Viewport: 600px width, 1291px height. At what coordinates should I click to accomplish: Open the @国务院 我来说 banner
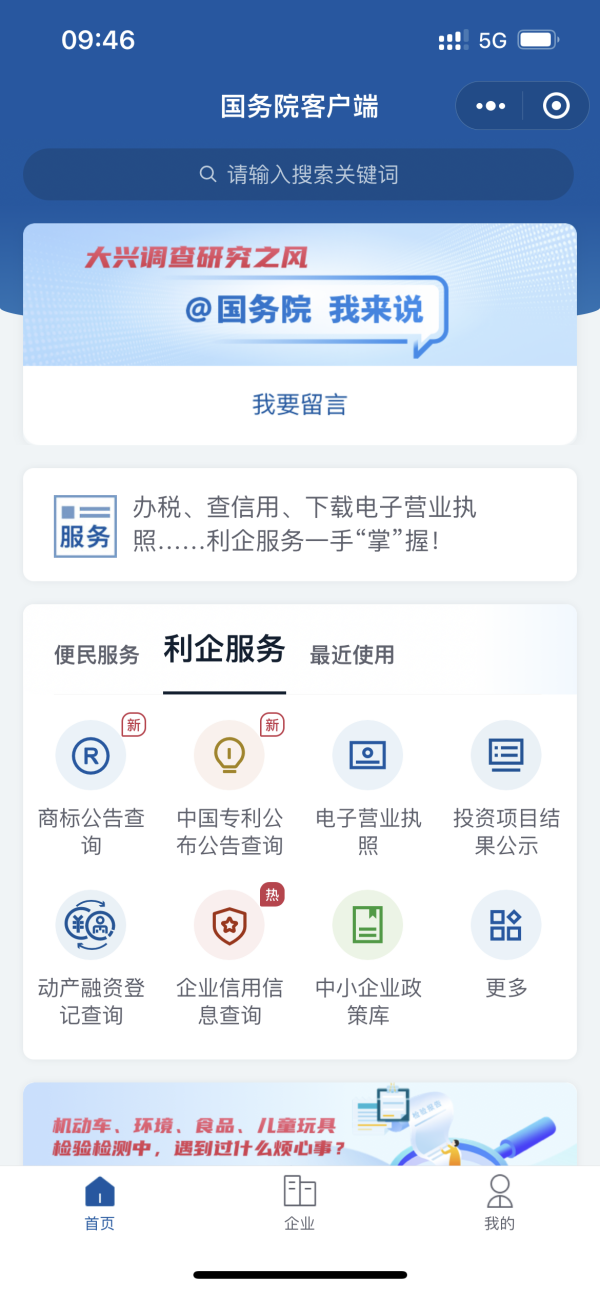tap(299, 295)
